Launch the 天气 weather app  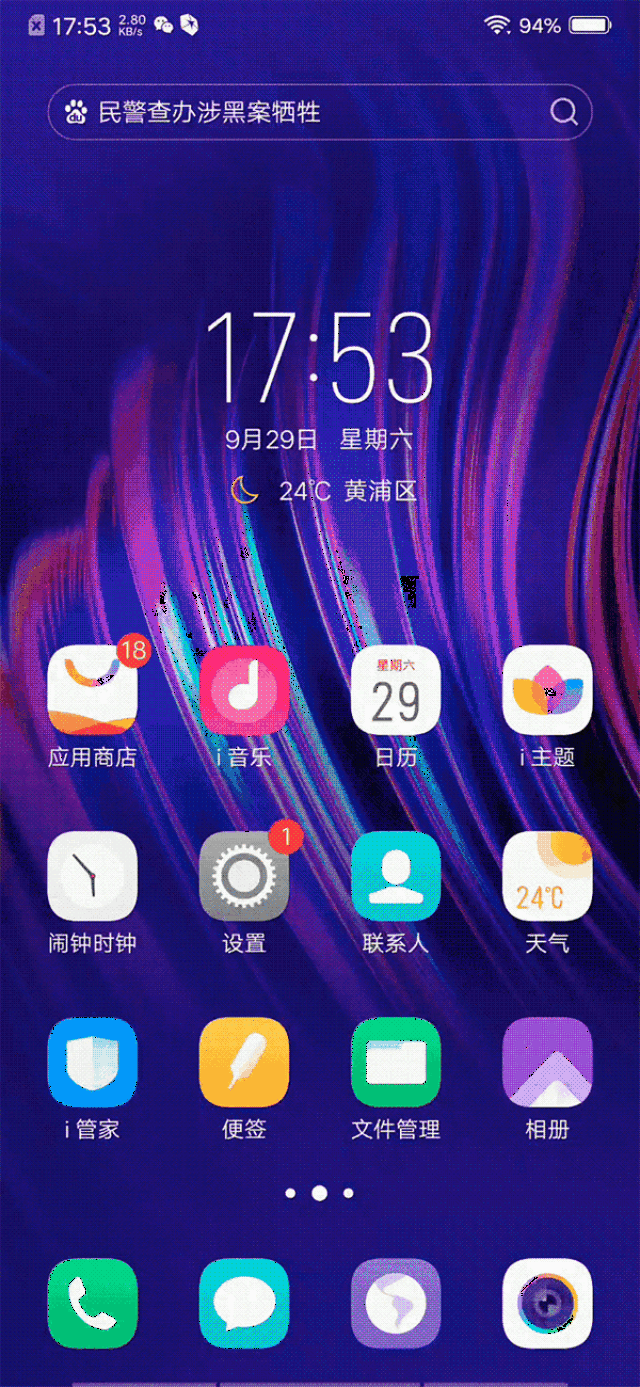547,876
